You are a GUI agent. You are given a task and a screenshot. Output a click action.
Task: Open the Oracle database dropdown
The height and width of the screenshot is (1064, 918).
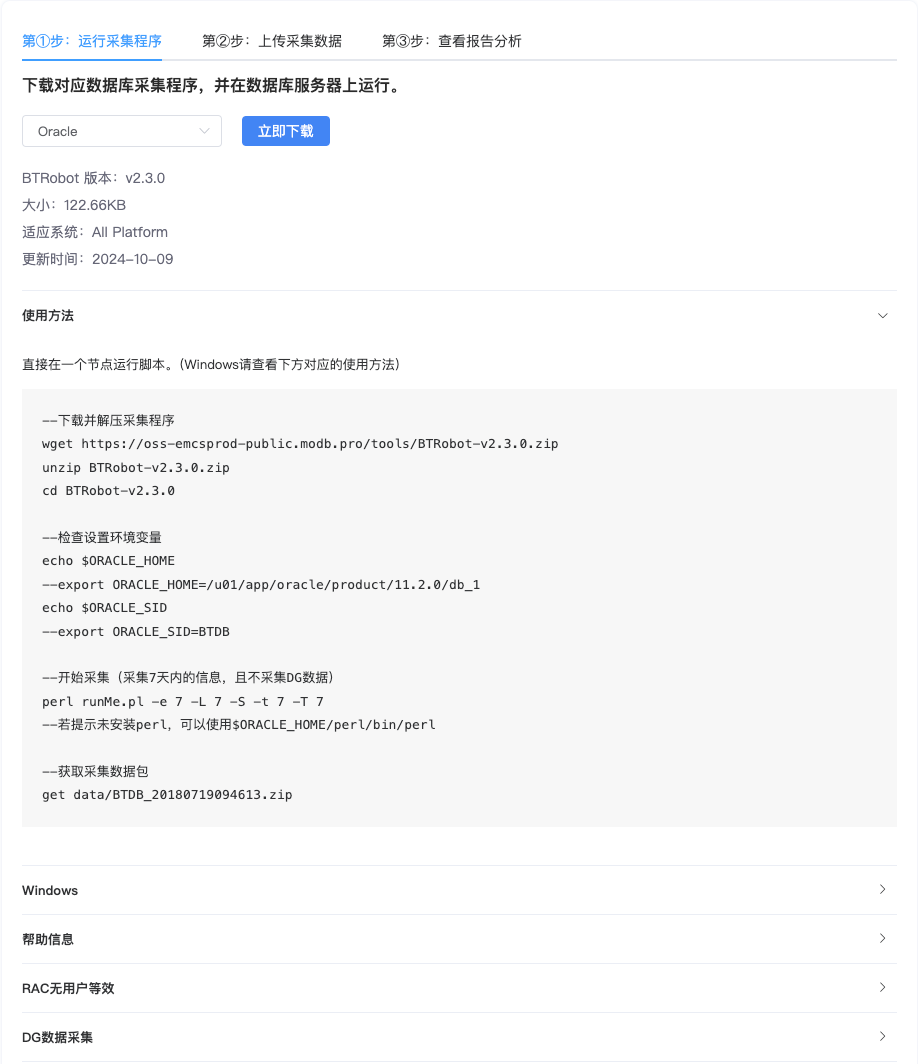tap(122, 131)
